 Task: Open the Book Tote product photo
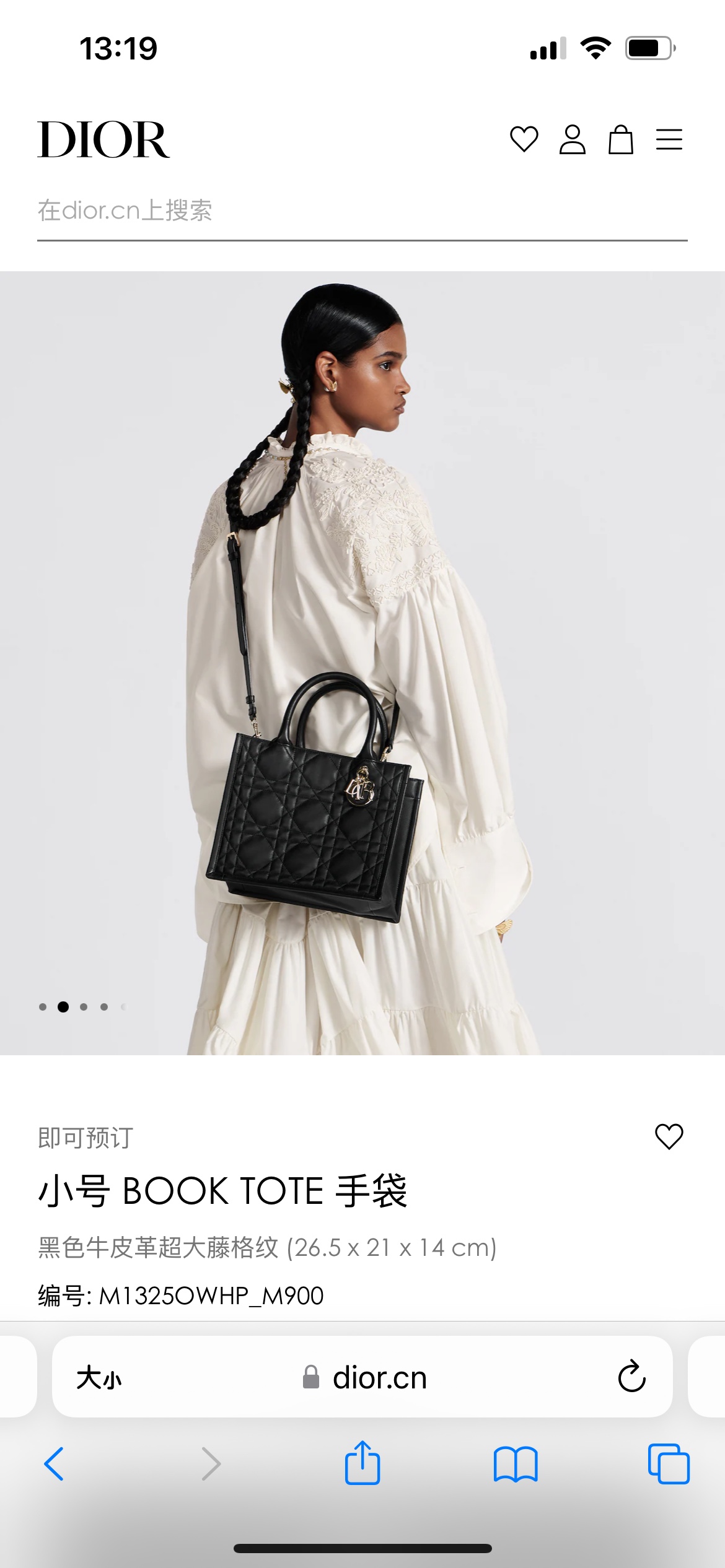click(362, 663)
